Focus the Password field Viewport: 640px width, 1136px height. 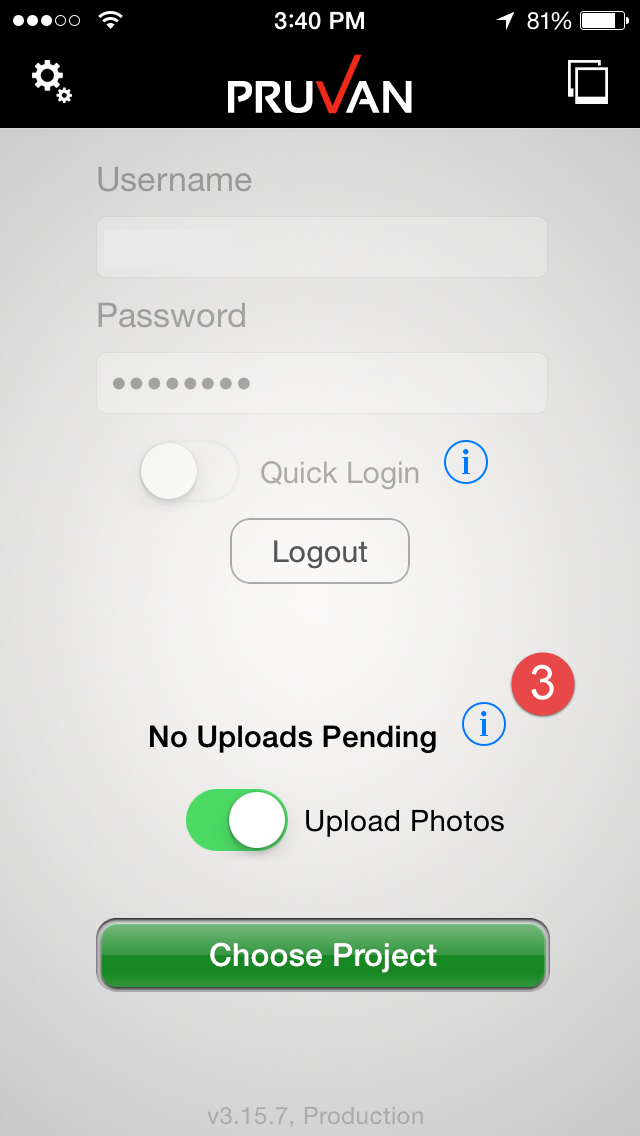321,383
